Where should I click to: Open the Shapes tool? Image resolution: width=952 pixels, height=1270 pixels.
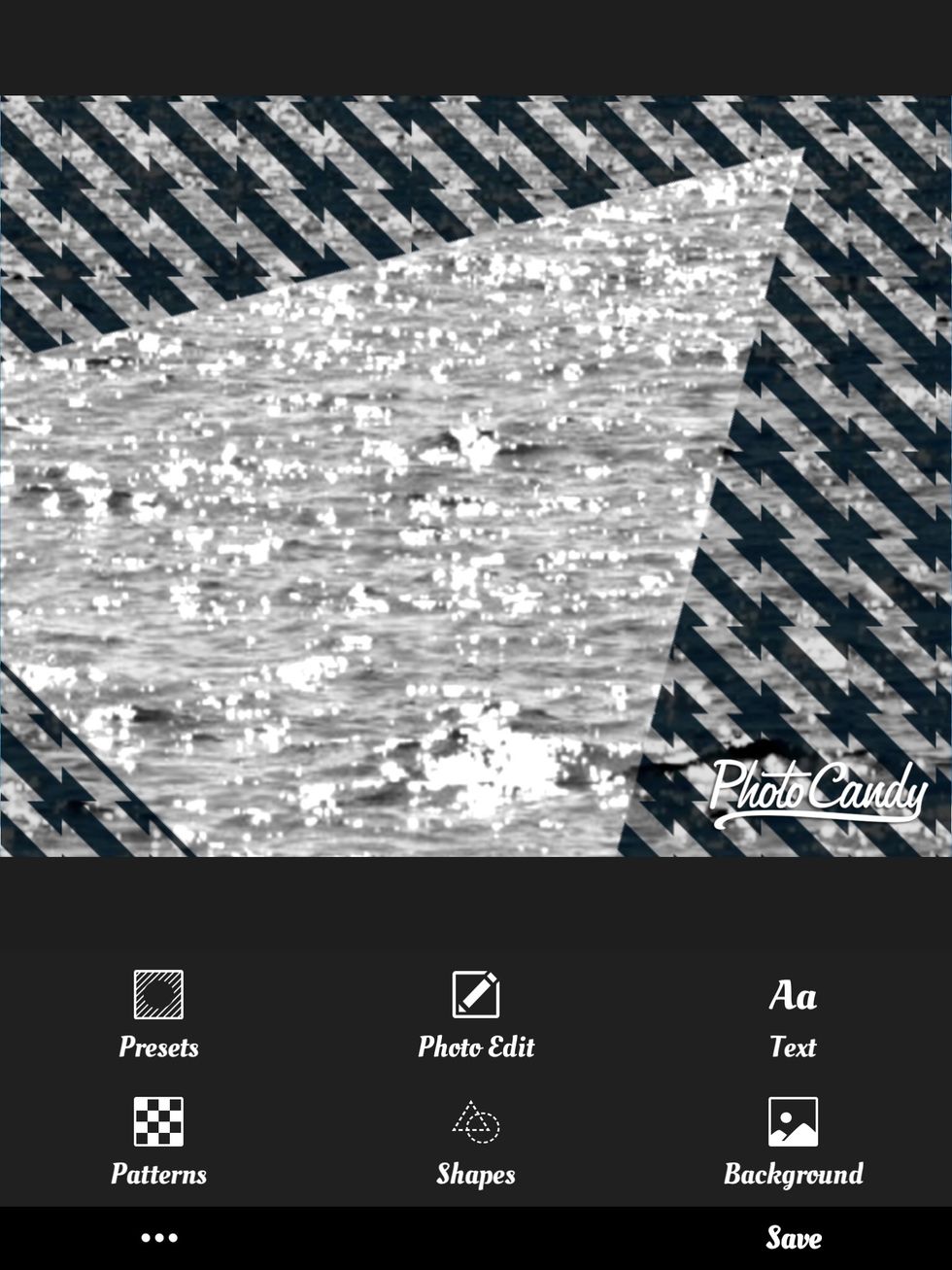coord(476,1141)
